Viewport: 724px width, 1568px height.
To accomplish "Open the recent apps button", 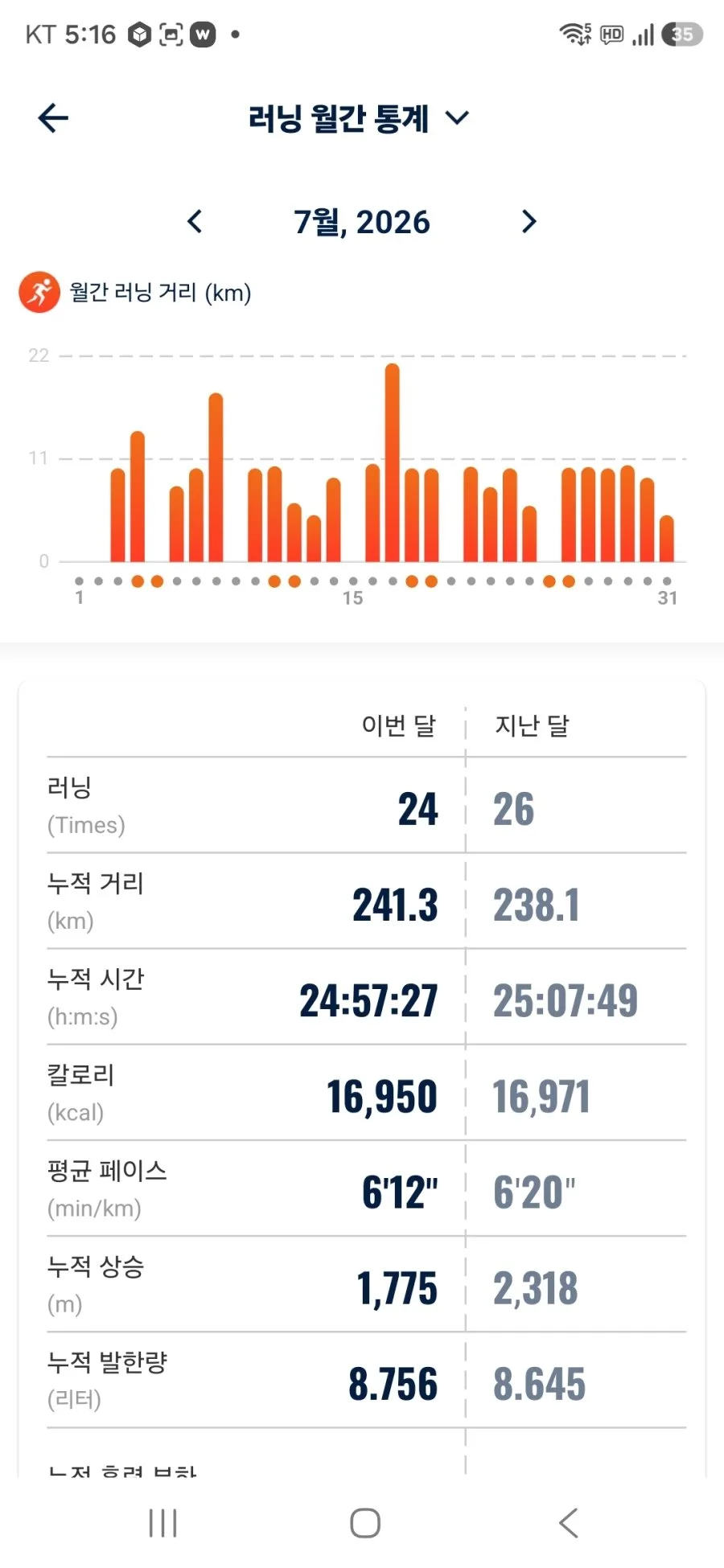I will coord(163,1522).
